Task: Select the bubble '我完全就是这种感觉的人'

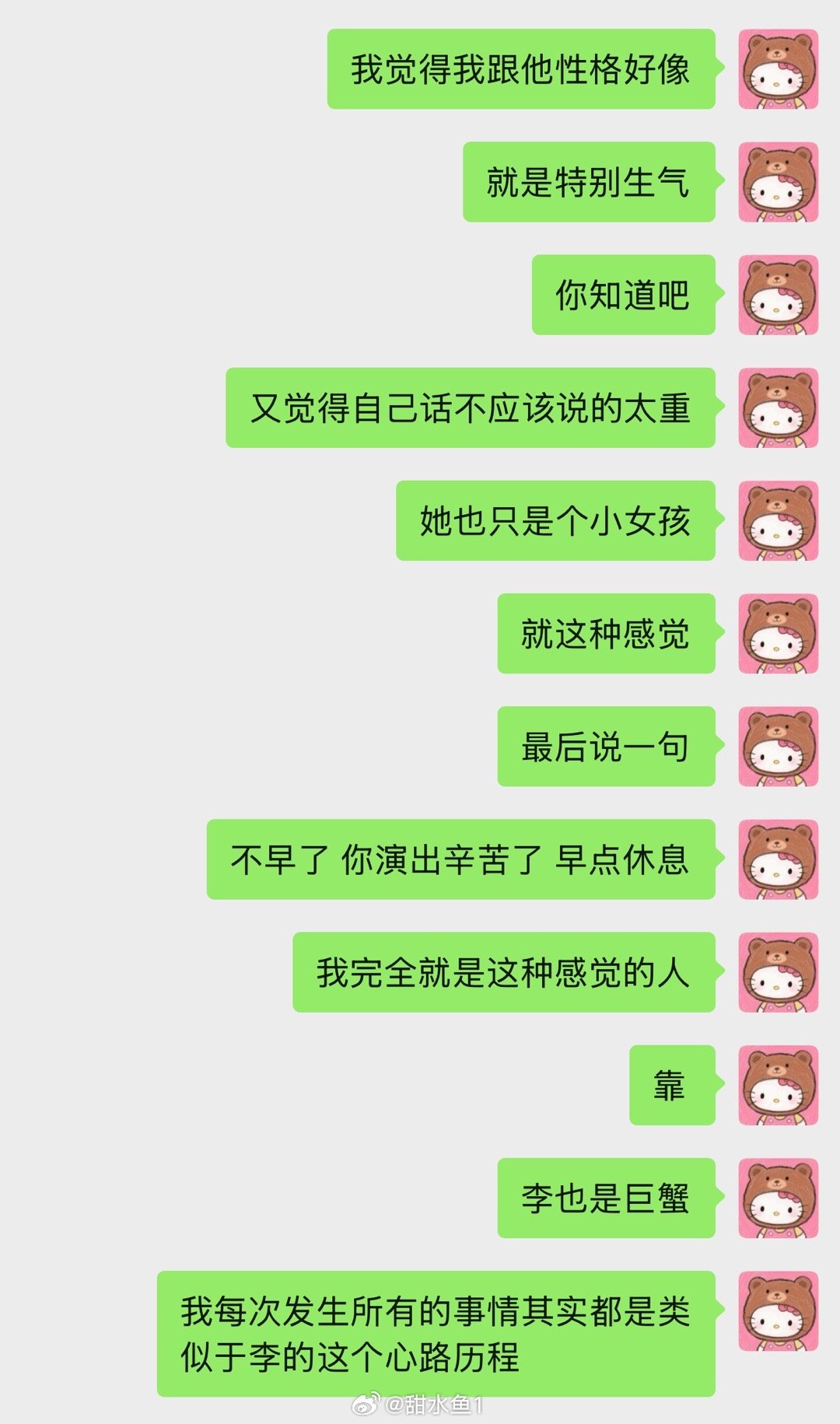Action: [504, 972]
